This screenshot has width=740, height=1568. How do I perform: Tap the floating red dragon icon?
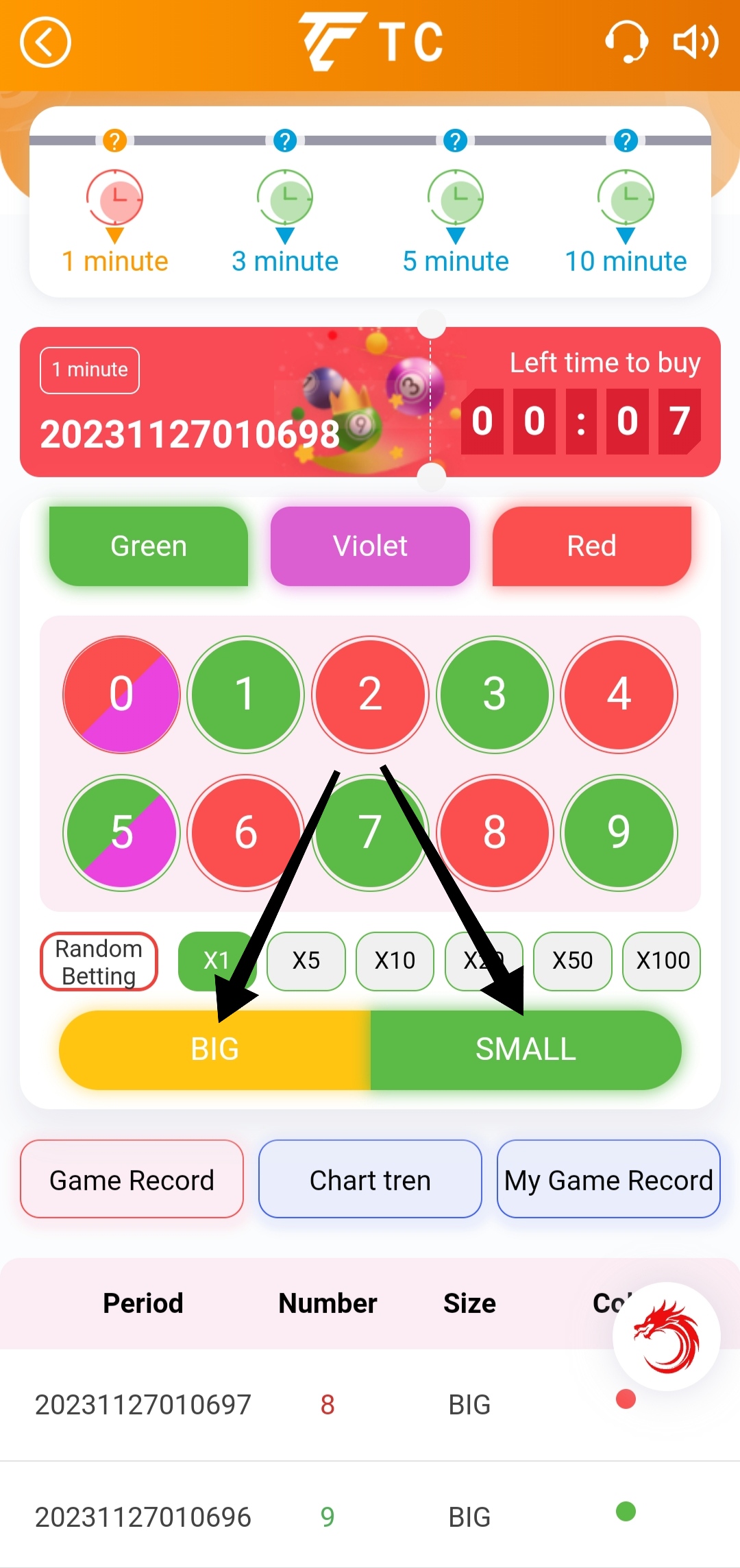click(666, 1336)
